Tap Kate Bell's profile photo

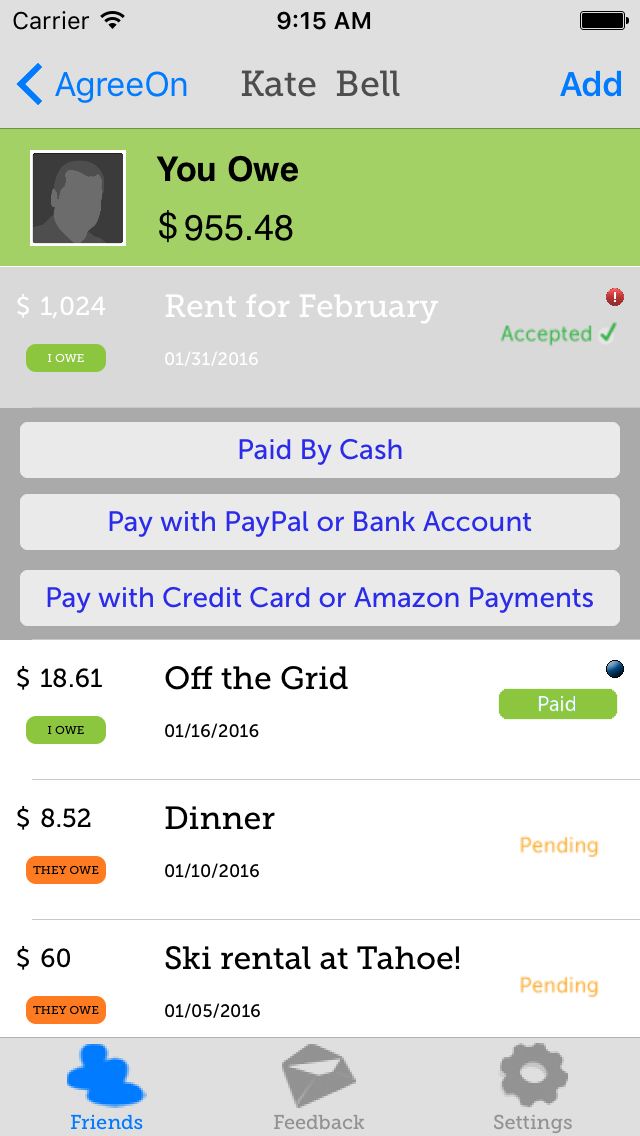[78, 198]
